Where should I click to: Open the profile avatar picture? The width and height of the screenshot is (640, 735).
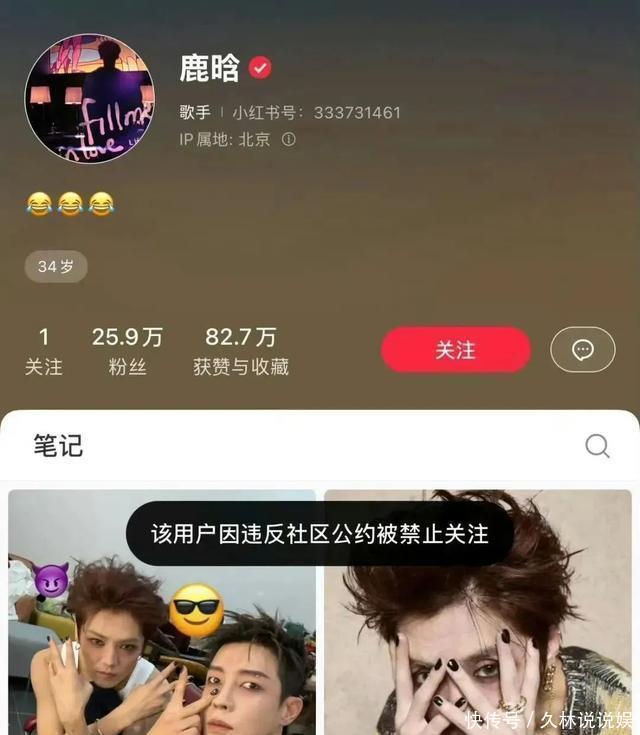coord(90,99)
